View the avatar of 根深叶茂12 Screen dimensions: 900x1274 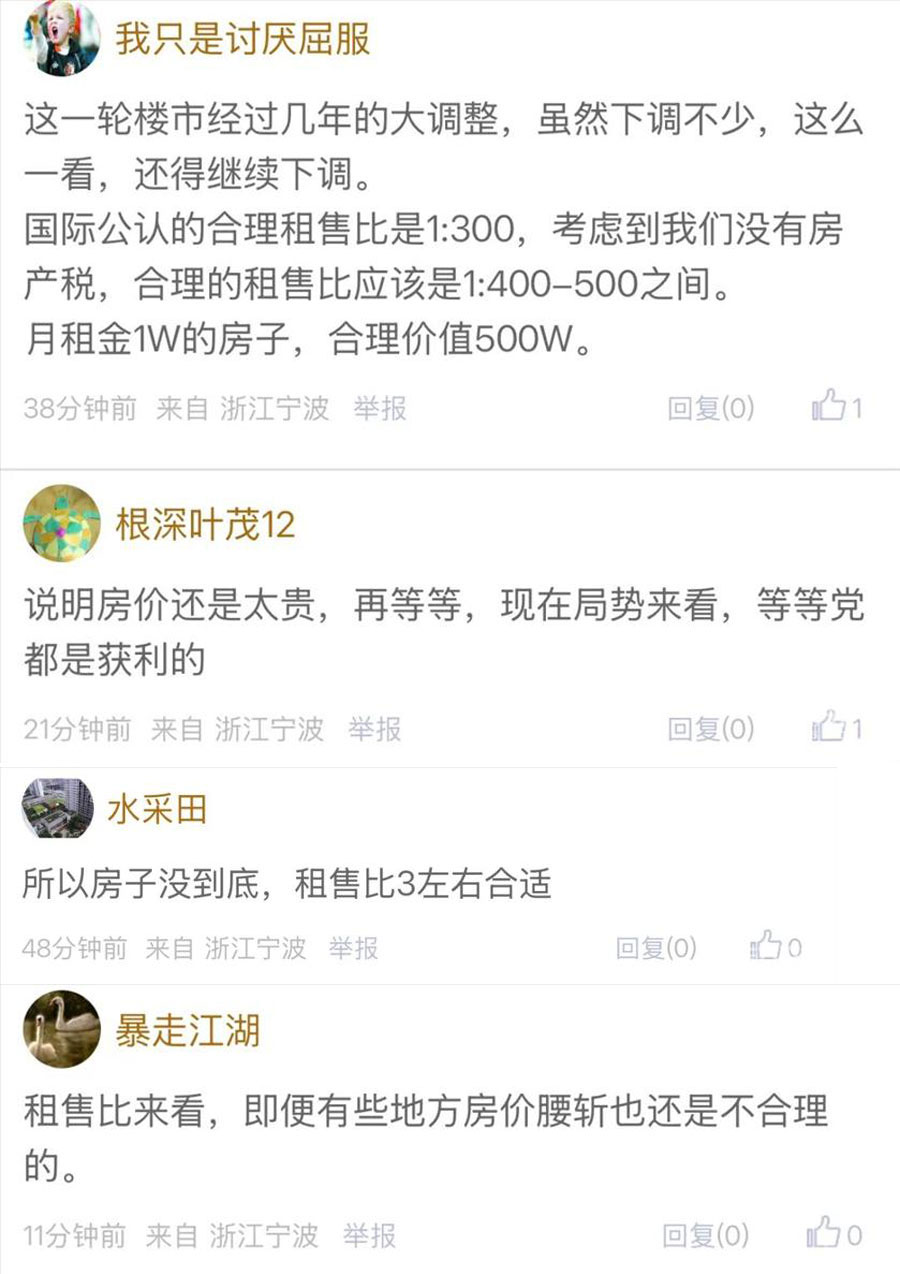point(62,523)
